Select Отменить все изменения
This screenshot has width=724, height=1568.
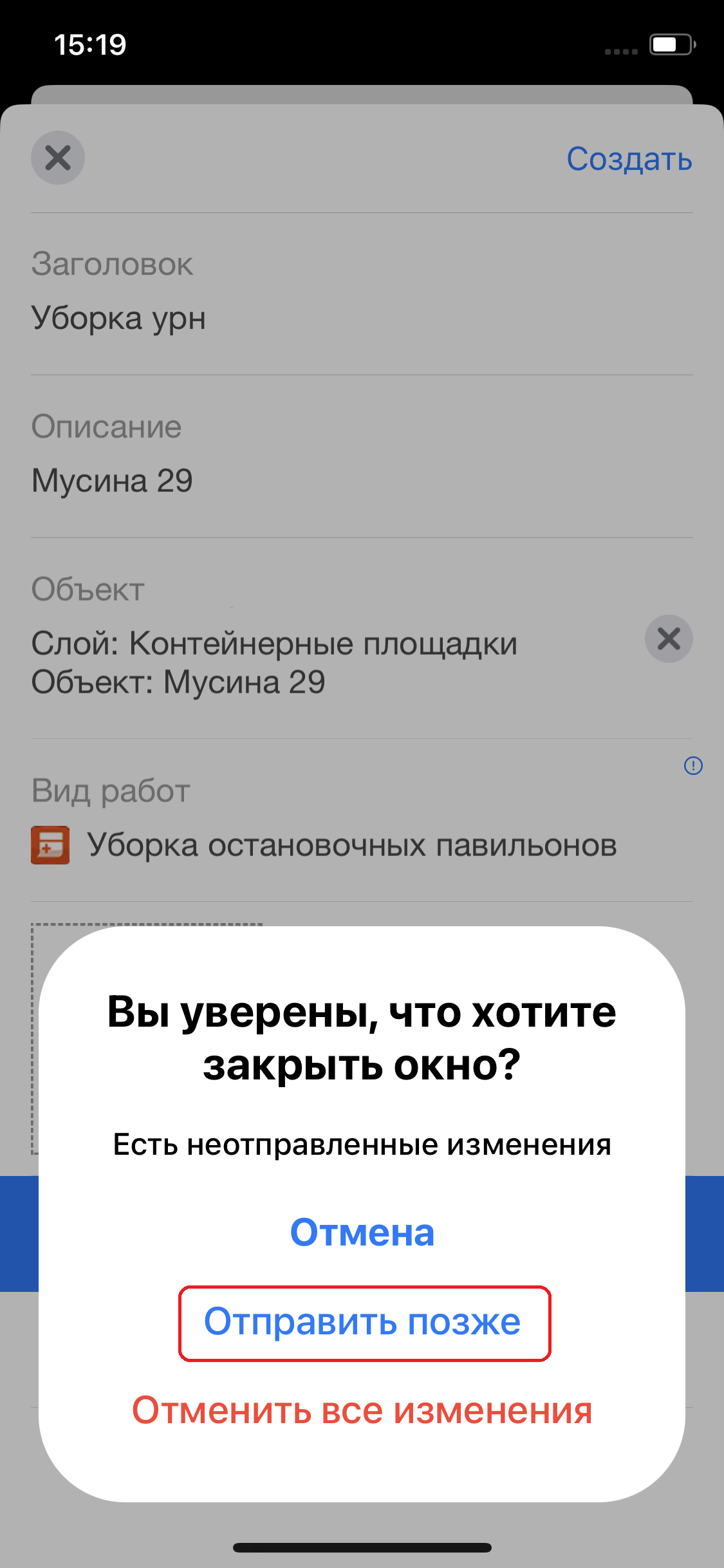(x=362, y=1411)
